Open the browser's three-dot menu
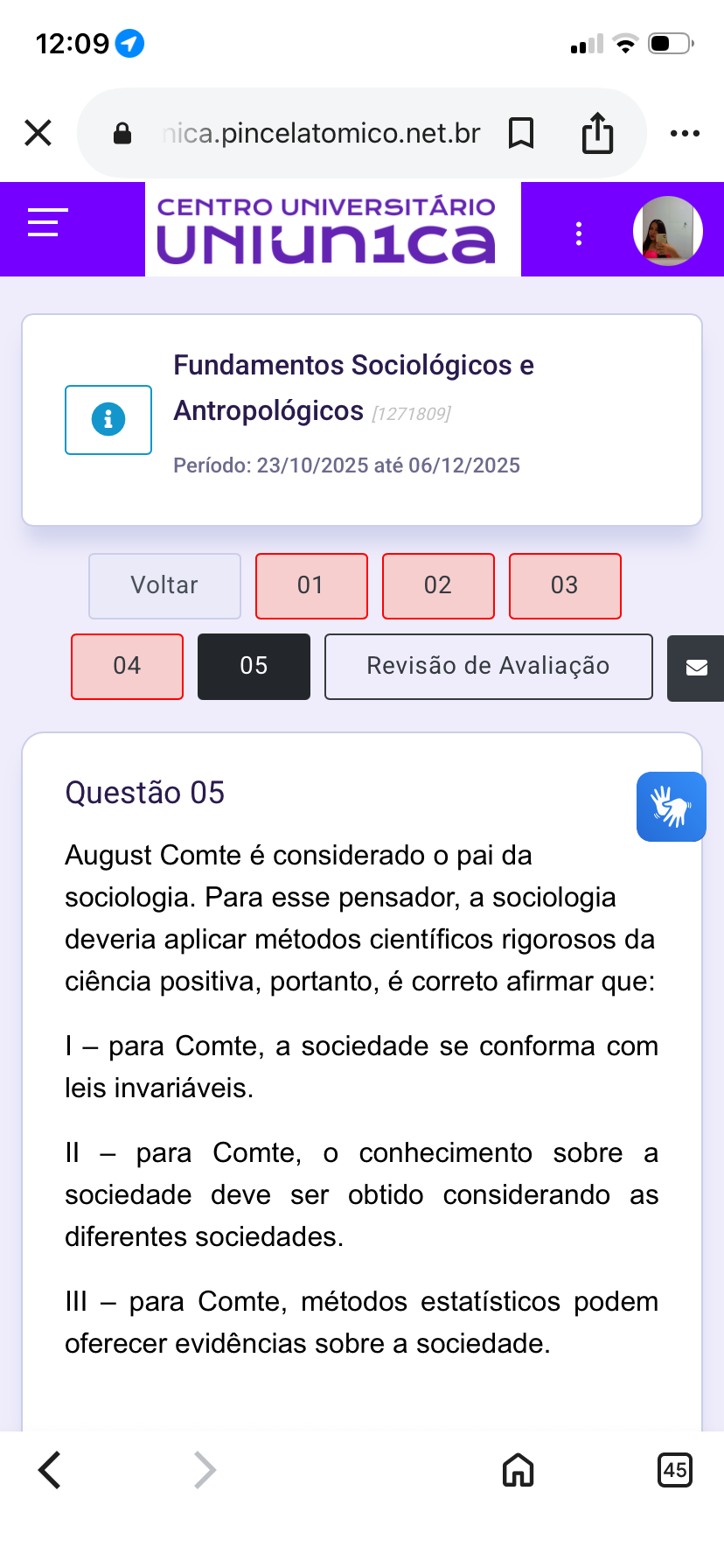The width and height of the screenshot is (724, 1568). click(685, 133)
